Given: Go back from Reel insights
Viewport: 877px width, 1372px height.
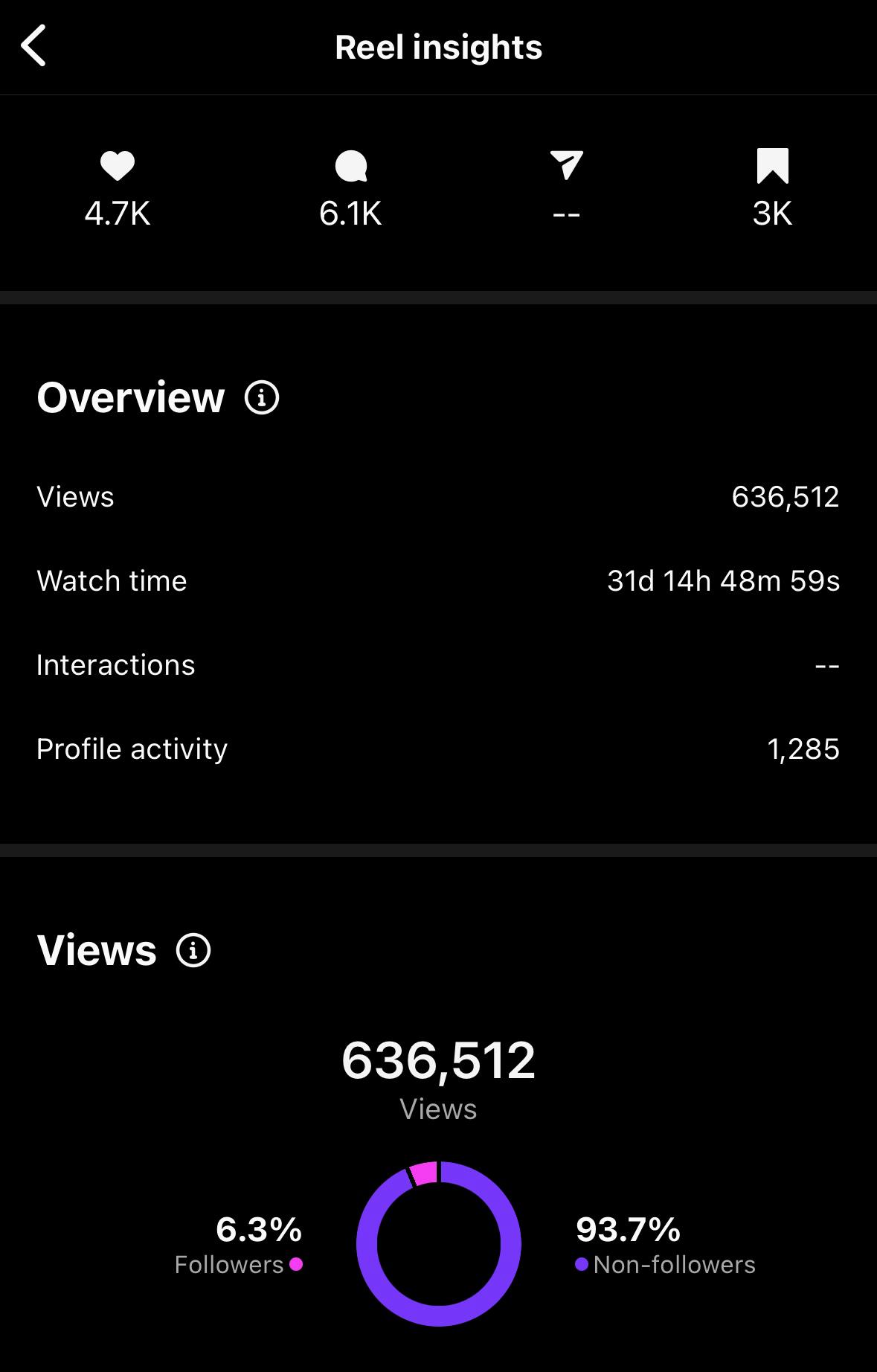Looking at the screenshot, I should 34,46.
